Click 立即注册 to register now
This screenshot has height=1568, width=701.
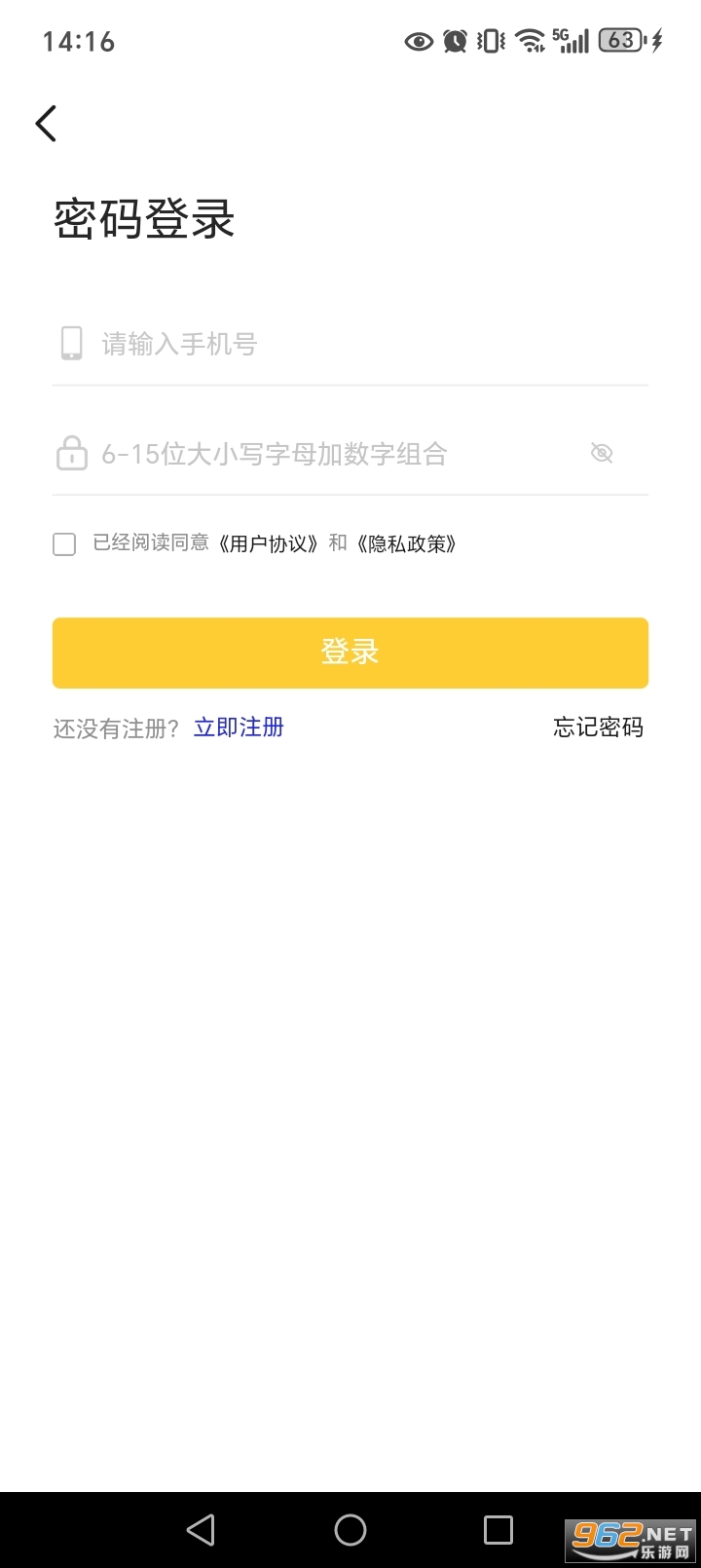pos(238,727)
